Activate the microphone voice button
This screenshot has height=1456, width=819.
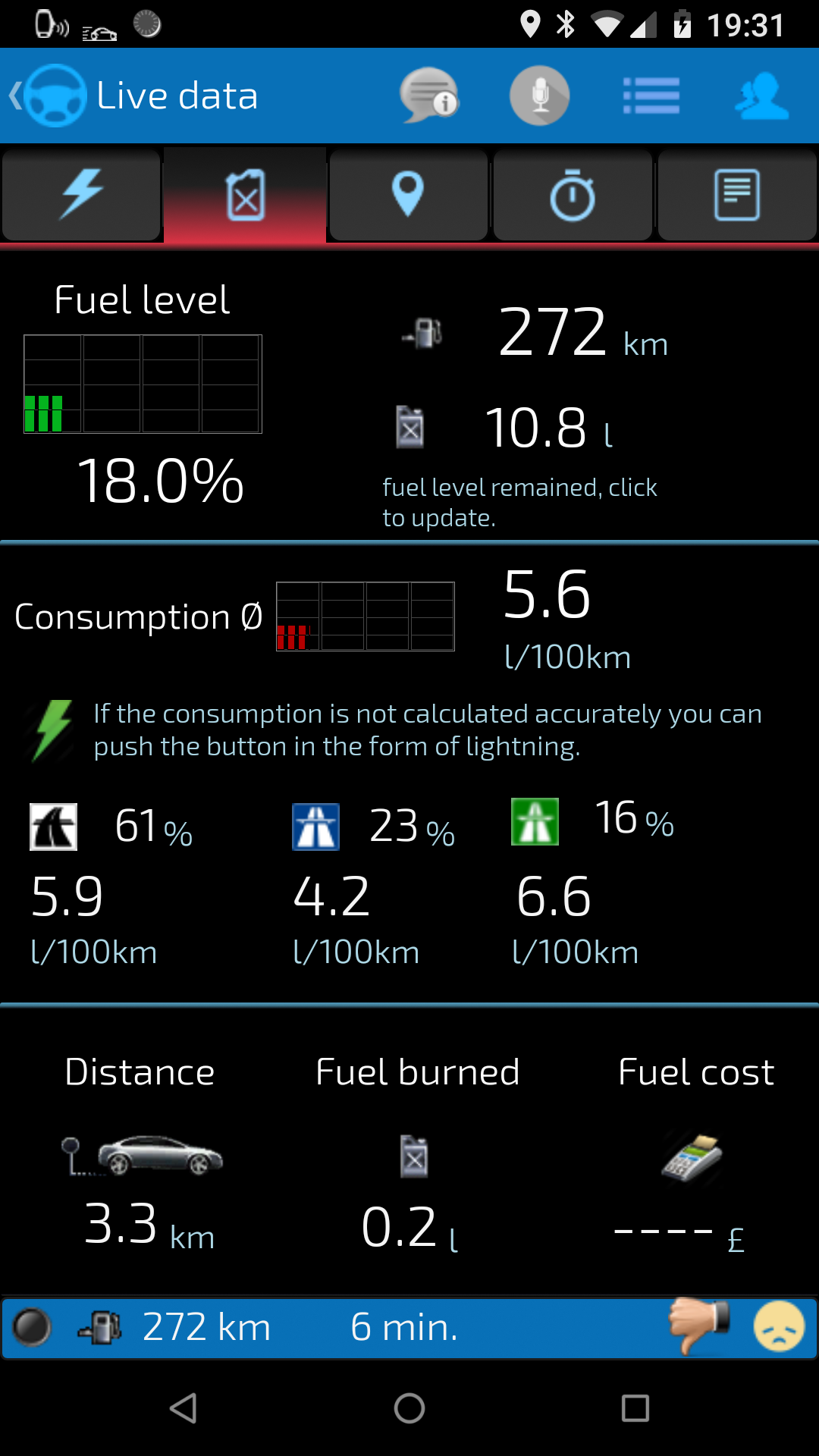539,96
